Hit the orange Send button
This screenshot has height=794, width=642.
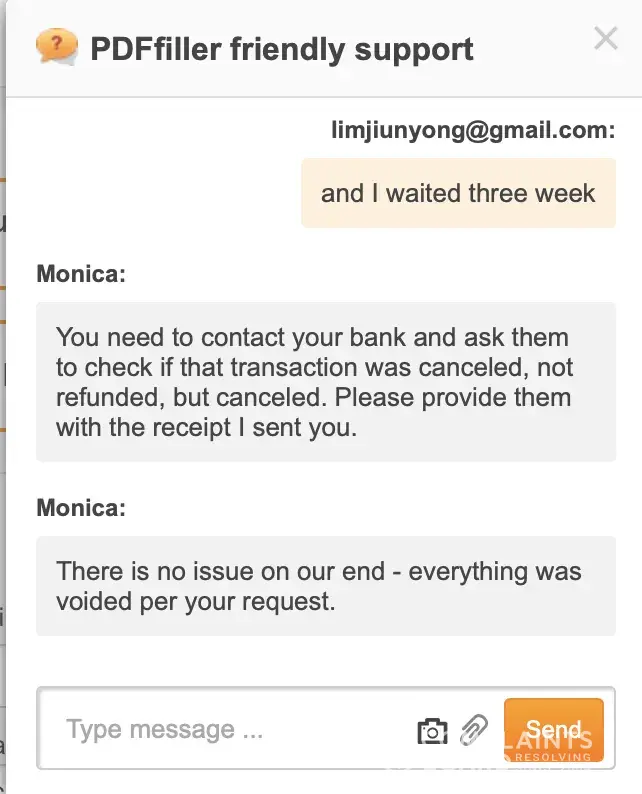pos(553,729)
